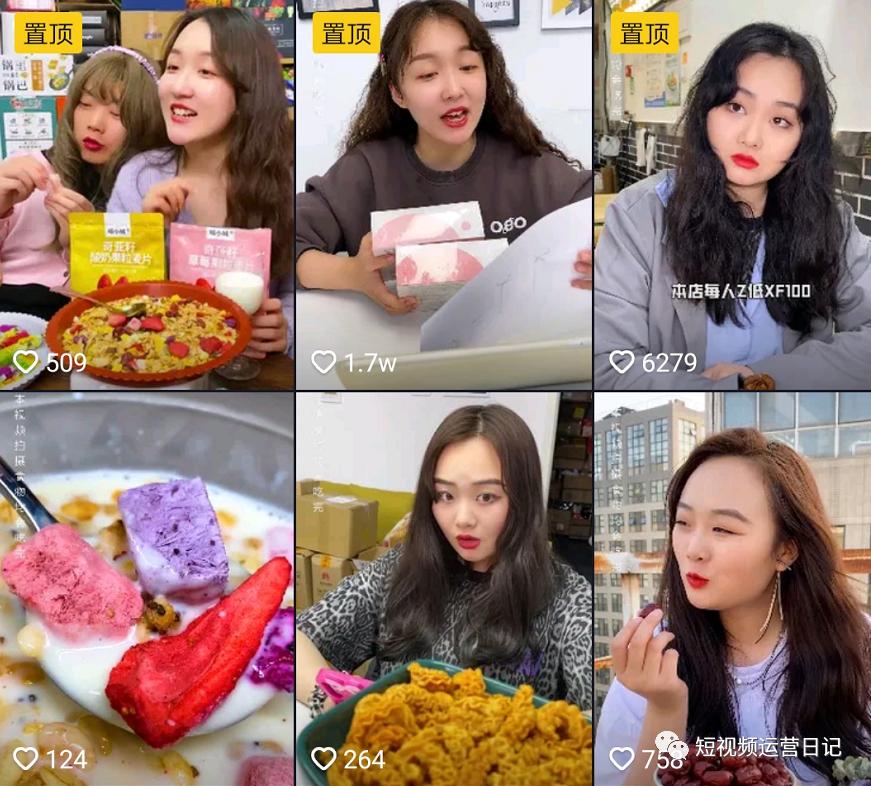Open the pinned video with 6279 likes
871x786 pixels.
(732, 195)
